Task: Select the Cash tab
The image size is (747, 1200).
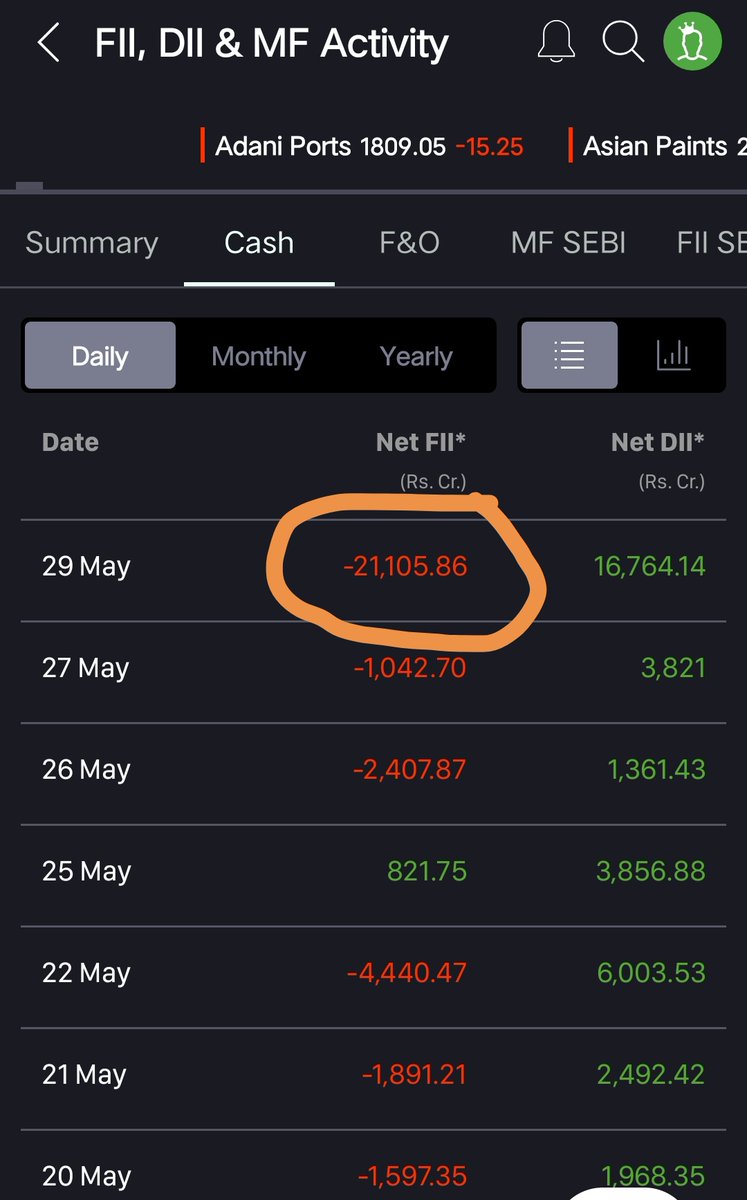Action: (259, 243)
